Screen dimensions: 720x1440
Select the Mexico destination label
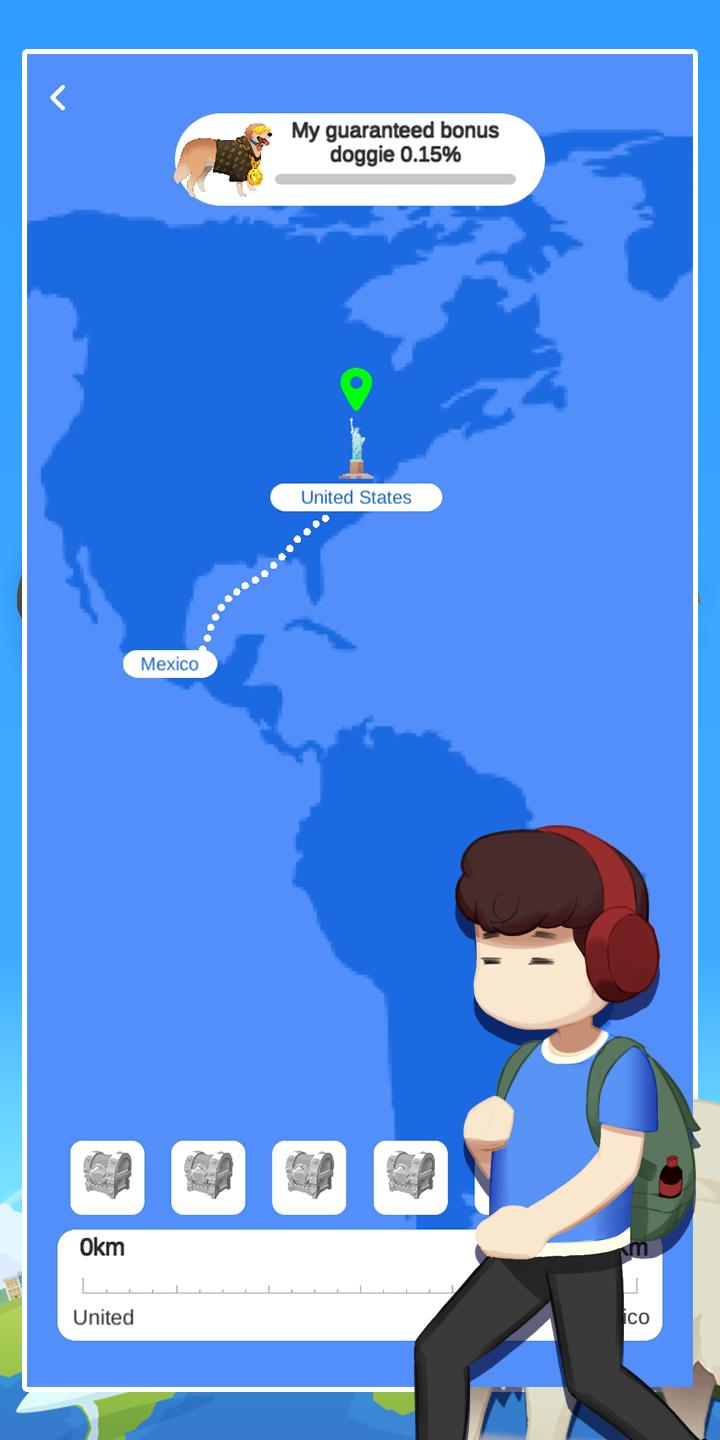pyautogui.click(x=169, y=664)
